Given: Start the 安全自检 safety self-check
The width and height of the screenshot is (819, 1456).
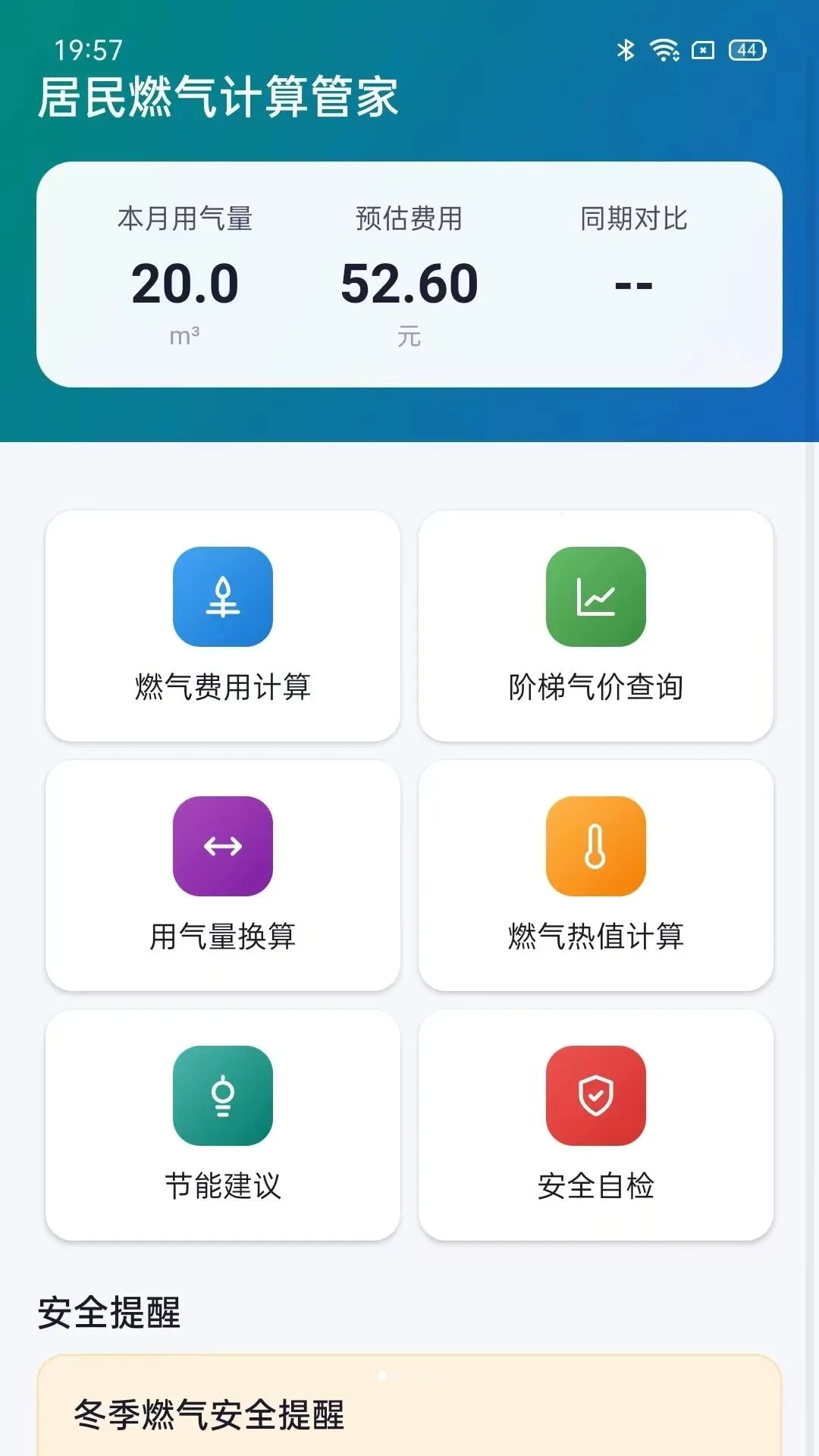Looking at the screenshot, I should (596, 1125).
